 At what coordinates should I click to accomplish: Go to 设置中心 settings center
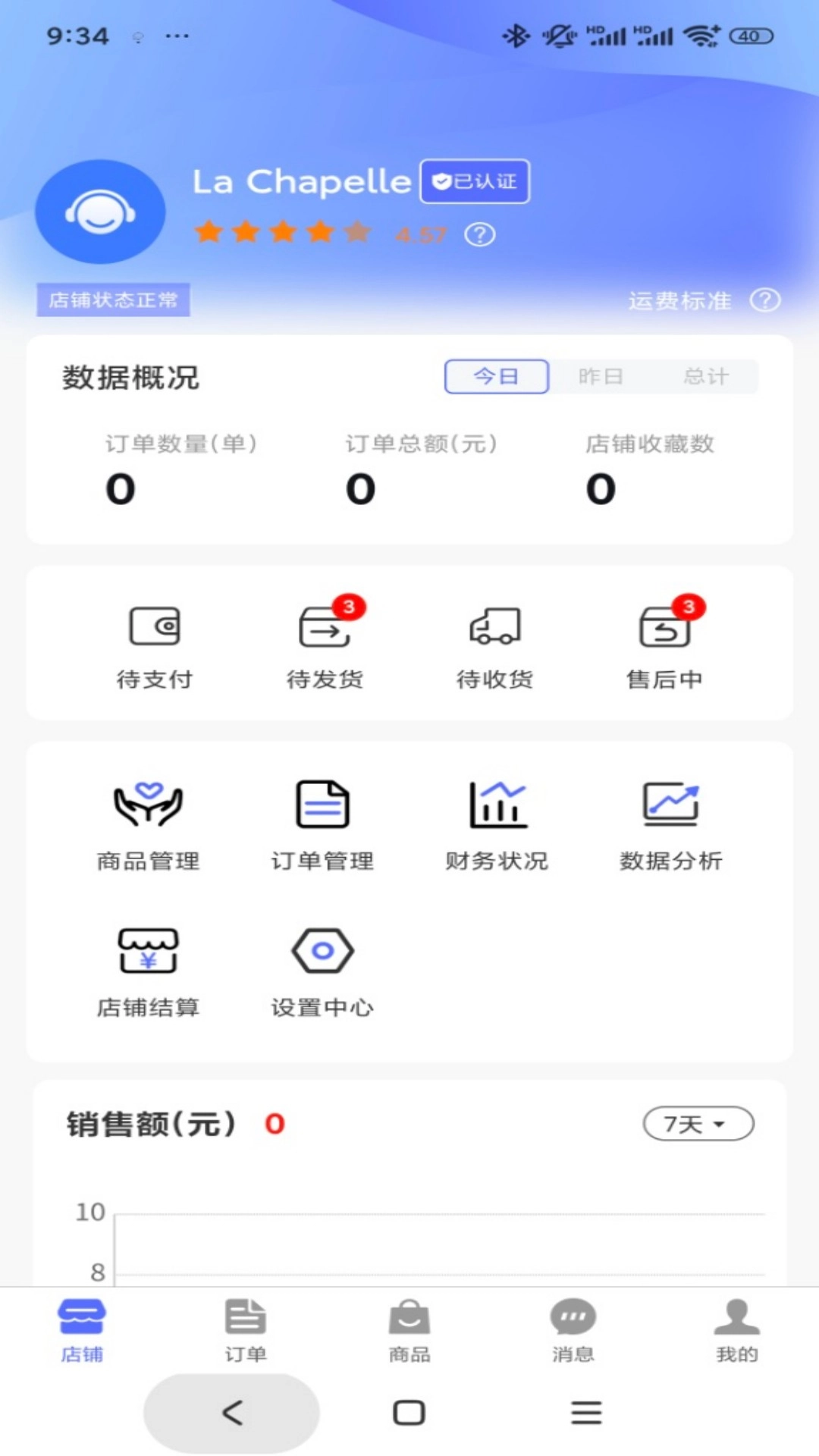pyautogui.click(x=322, y=972)
